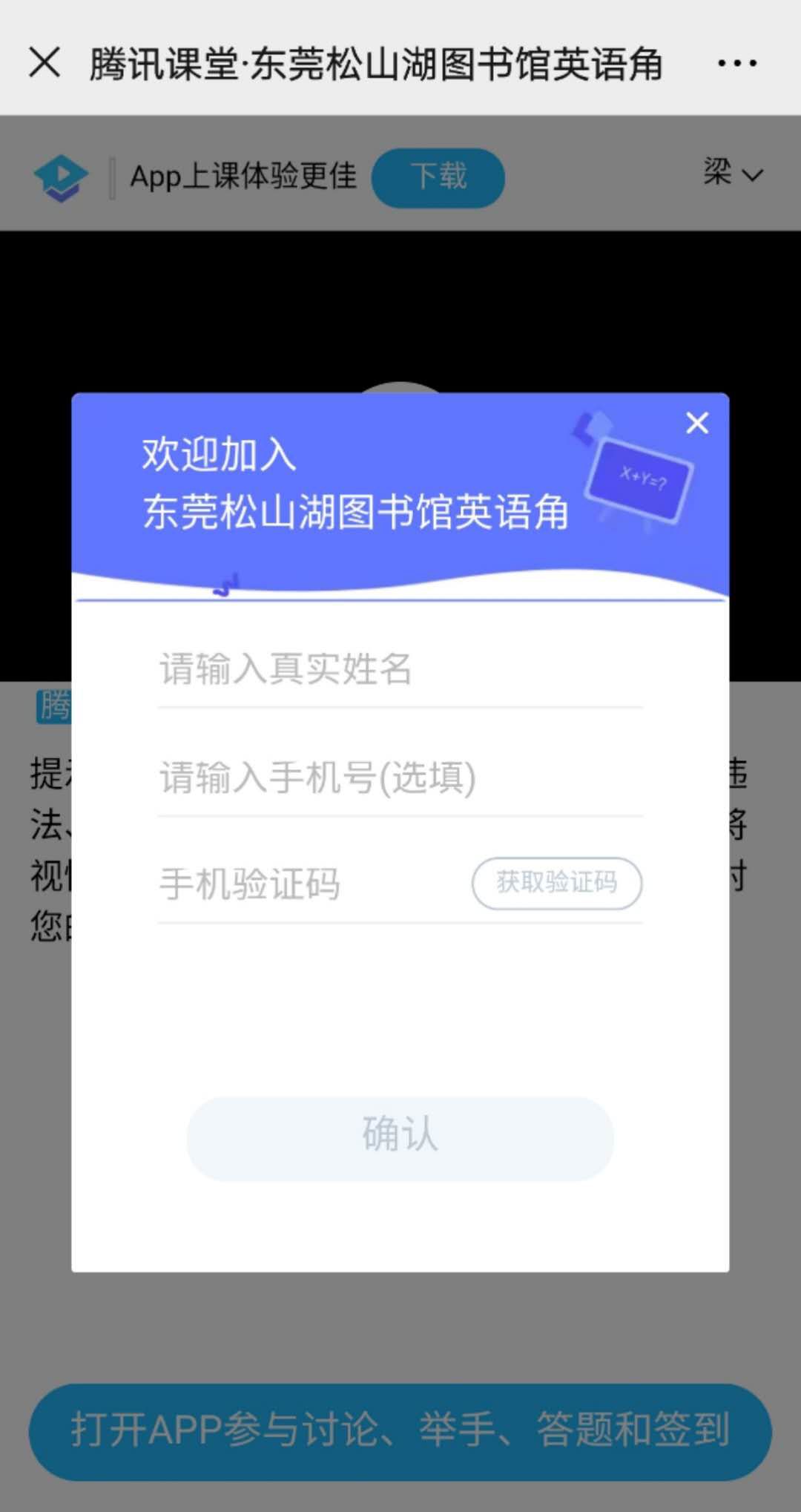Open the three-dot overflow menu
The height and width of the screenshot is (1512, 801).
point(737,63)
